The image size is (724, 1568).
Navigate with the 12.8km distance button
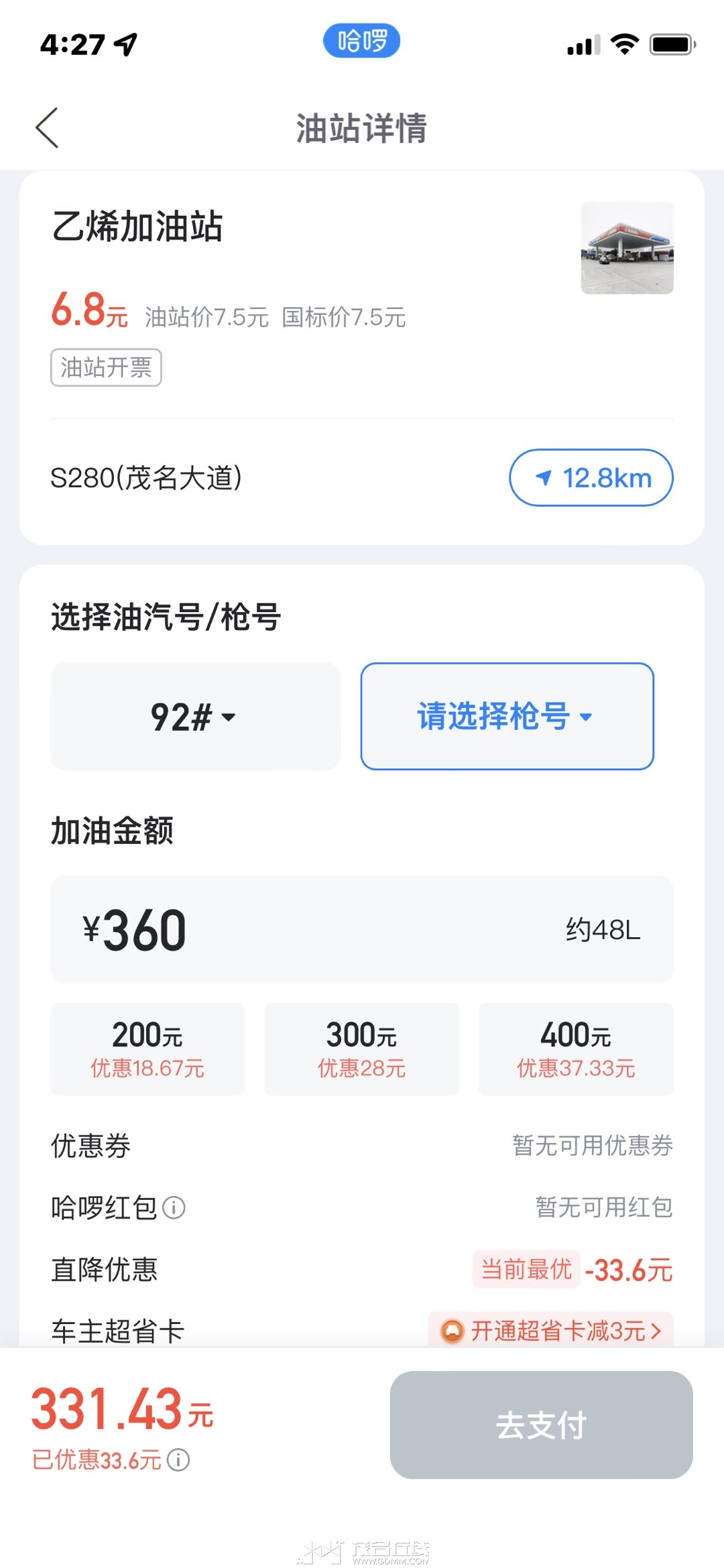click(x=591, y=477)
